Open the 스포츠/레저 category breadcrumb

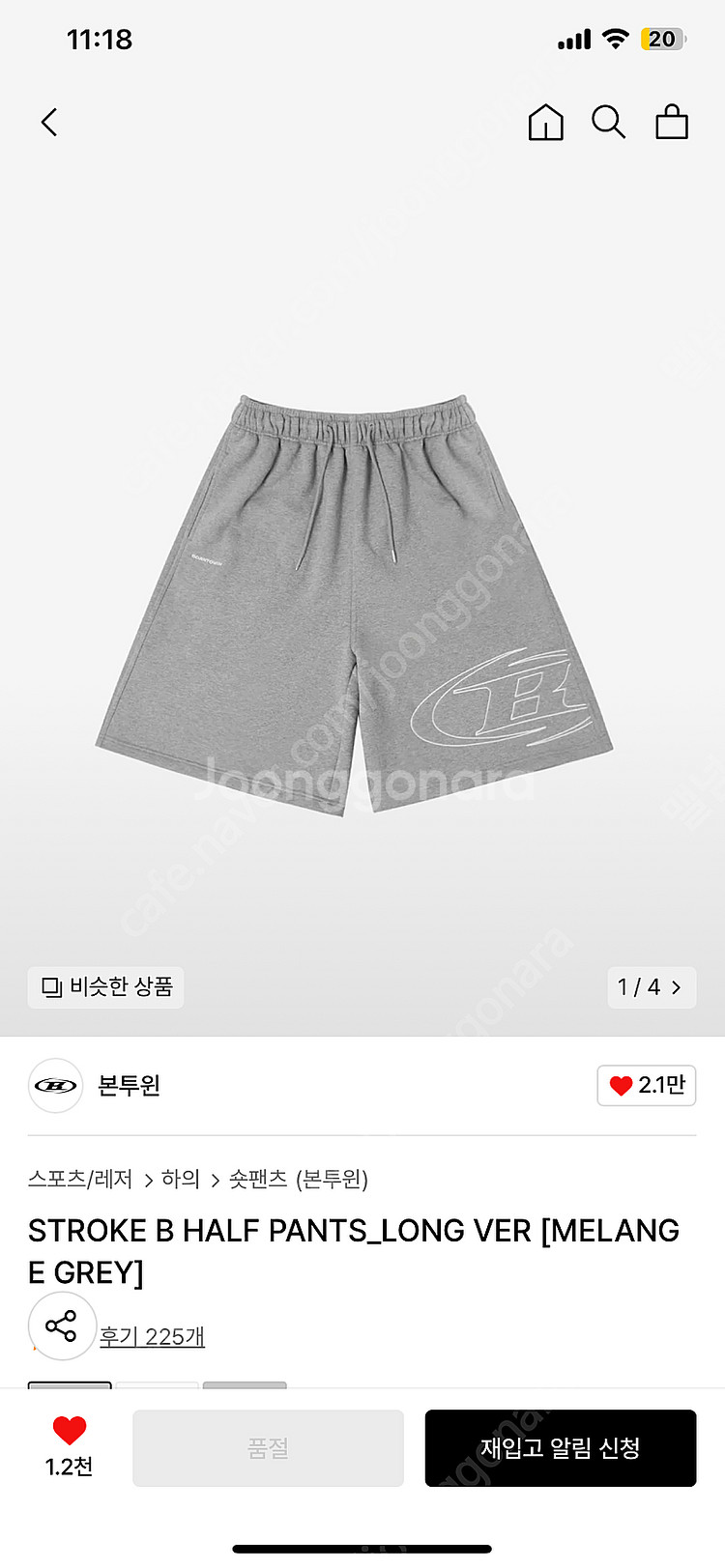pyautogui.click(x=80, y=1179)
